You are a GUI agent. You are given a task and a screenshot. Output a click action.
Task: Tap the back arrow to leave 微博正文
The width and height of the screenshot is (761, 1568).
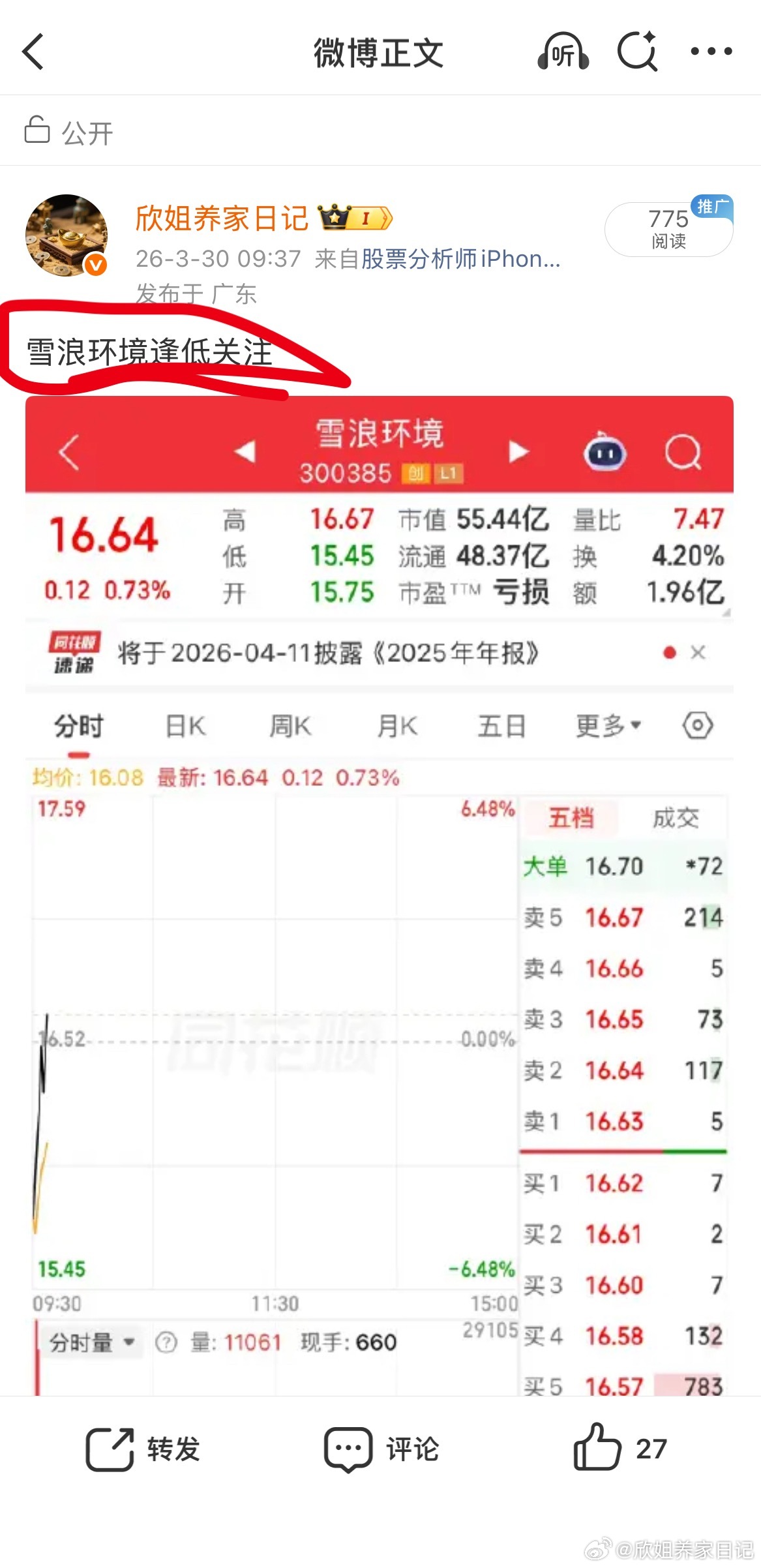[x=34, y=52]
